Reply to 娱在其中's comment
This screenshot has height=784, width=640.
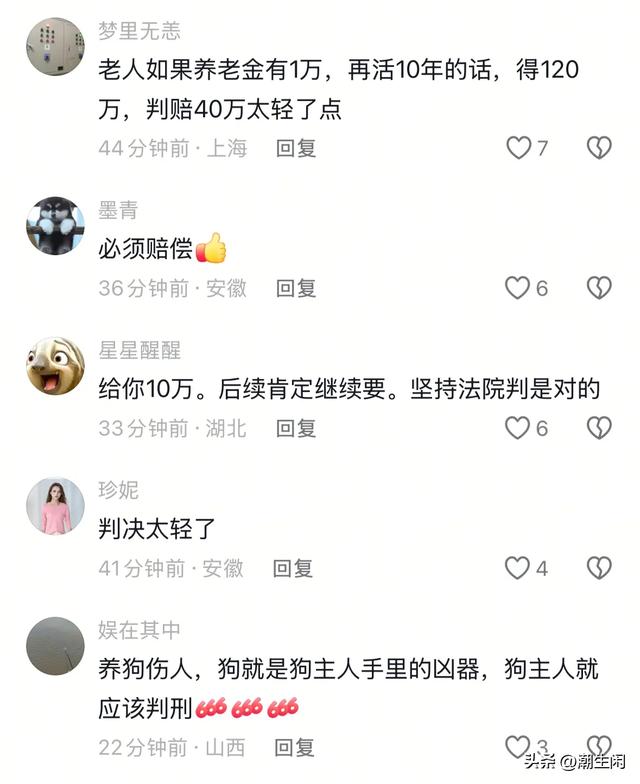[x=294, y=746]
